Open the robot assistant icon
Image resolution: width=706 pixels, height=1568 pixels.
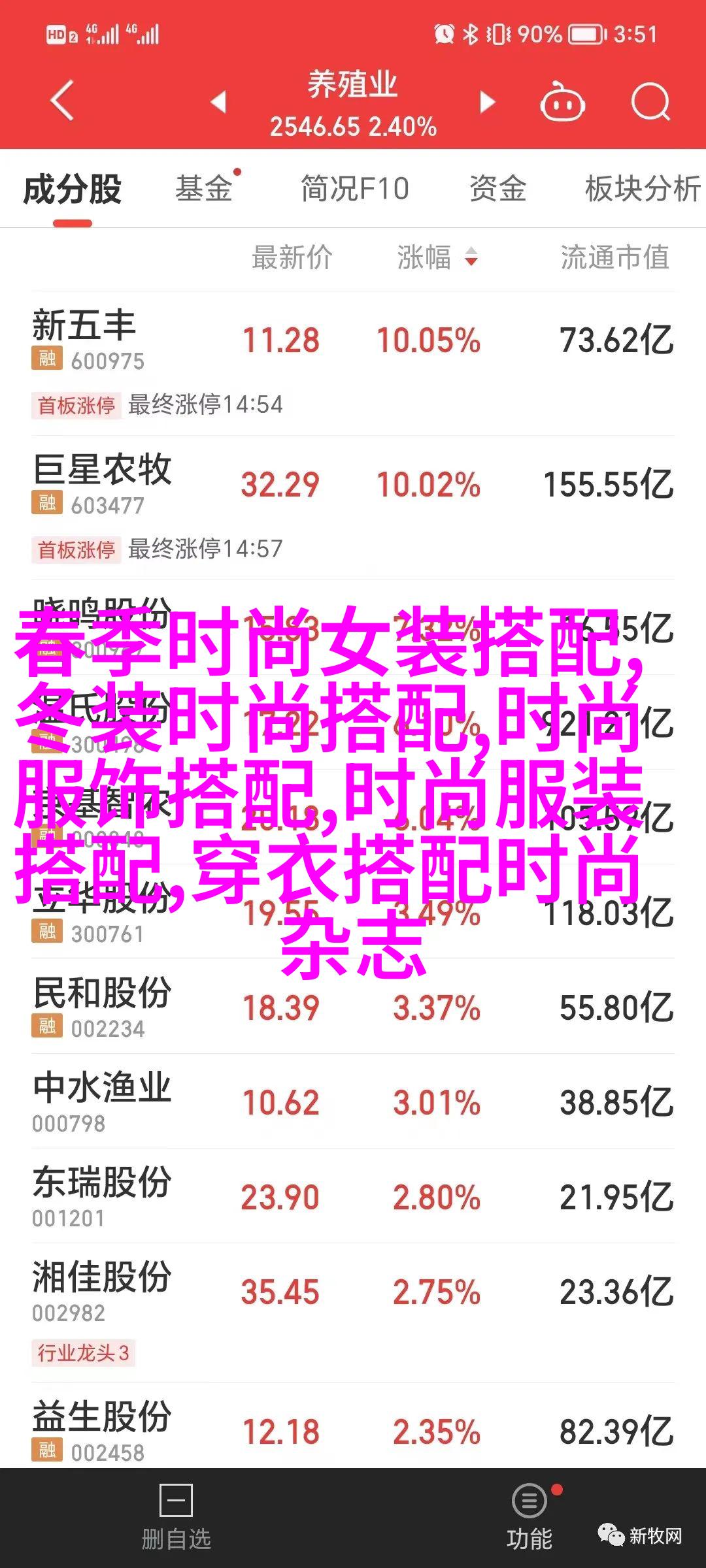(x=562, y=103)
